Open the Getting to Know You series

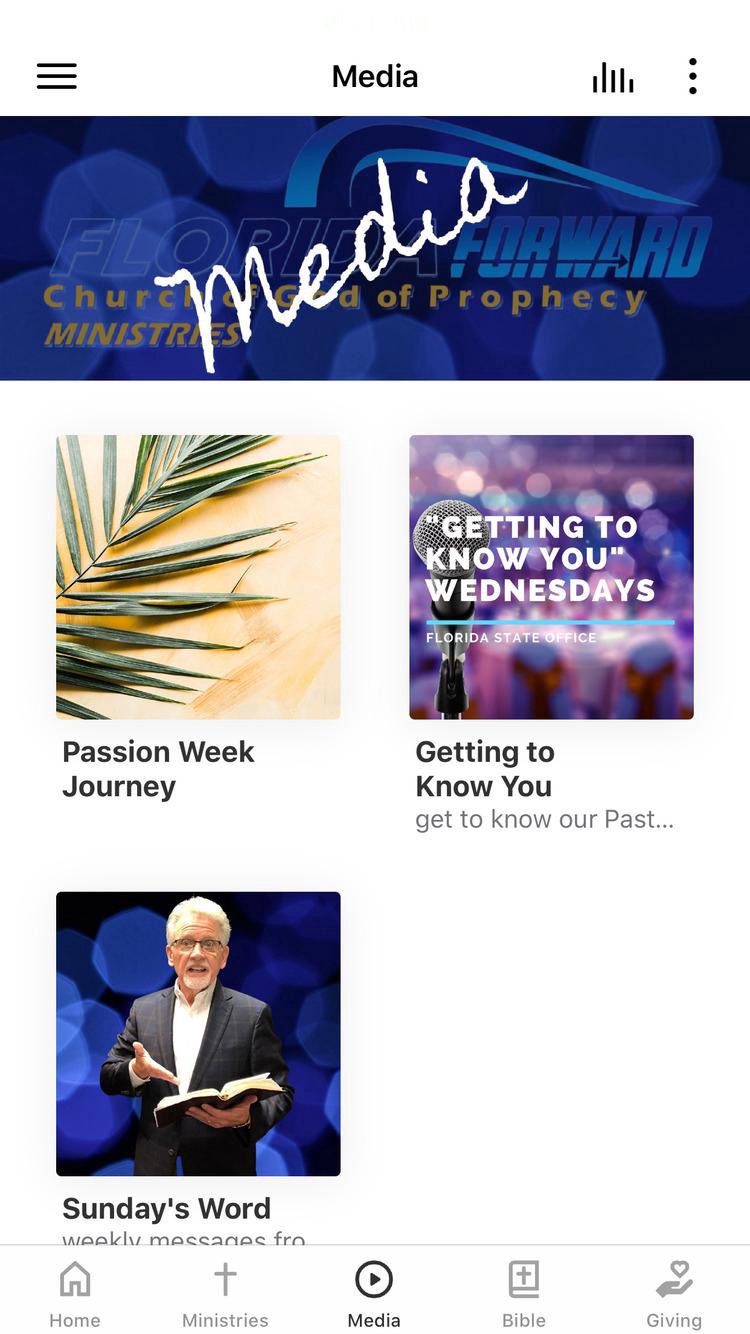pos(551,577)
